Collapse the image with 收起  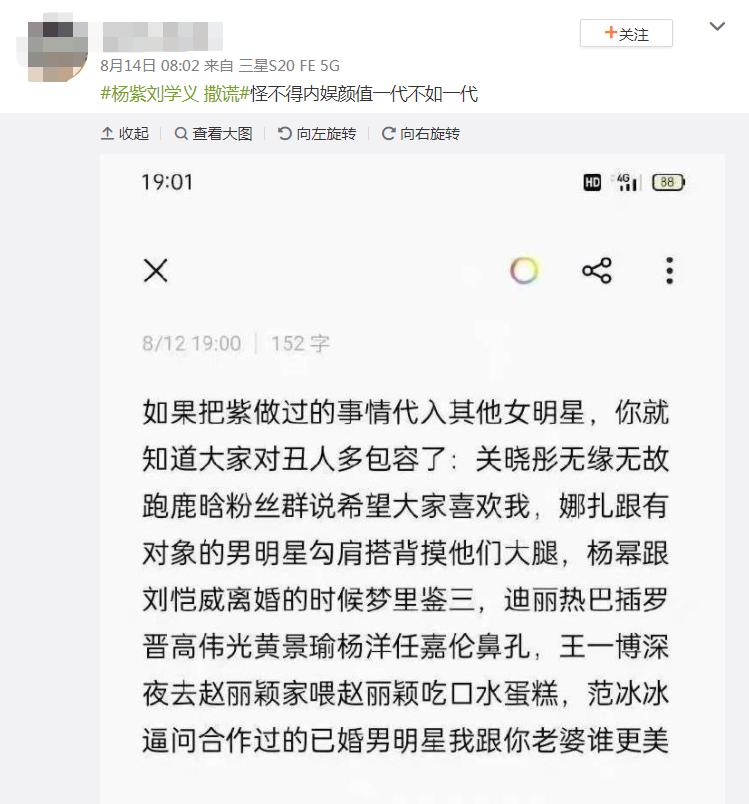pos(125,134)
